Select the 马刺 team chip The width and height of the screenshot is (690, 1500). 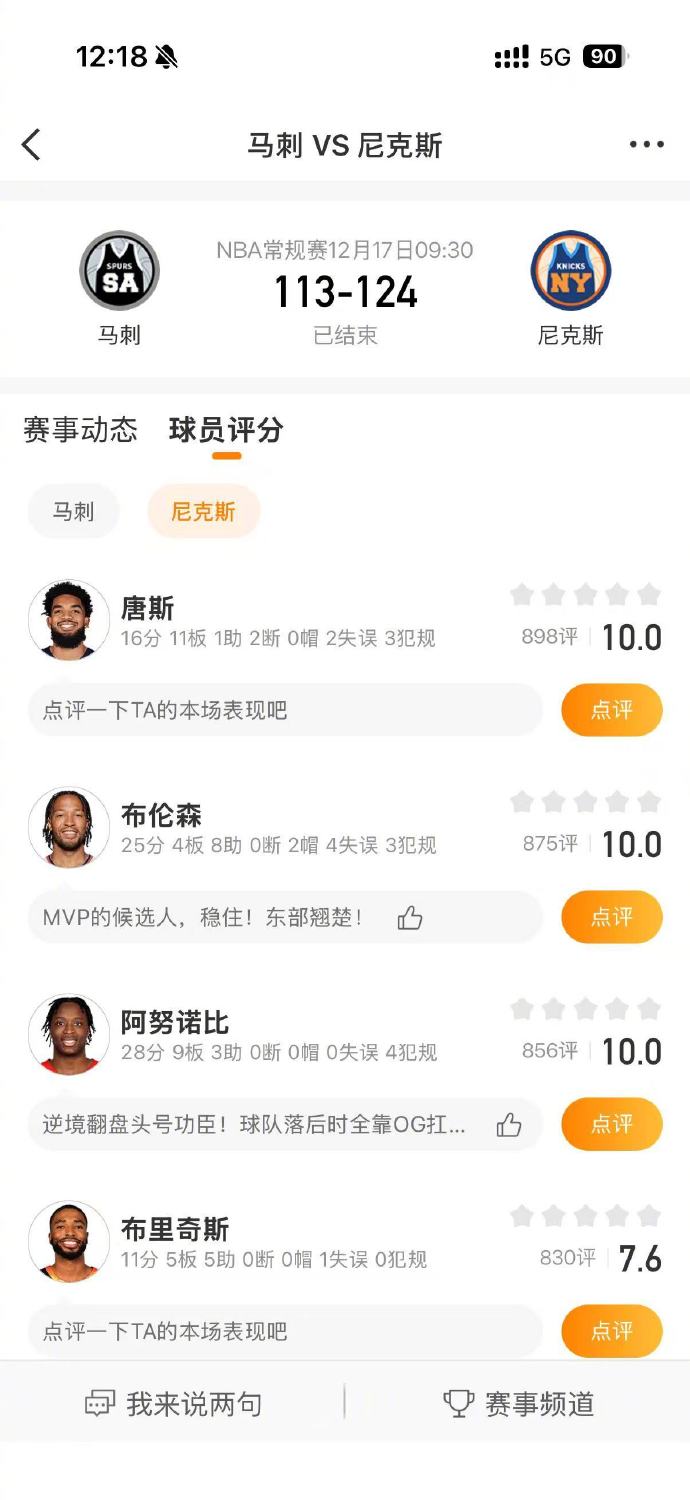click(73, 512)
